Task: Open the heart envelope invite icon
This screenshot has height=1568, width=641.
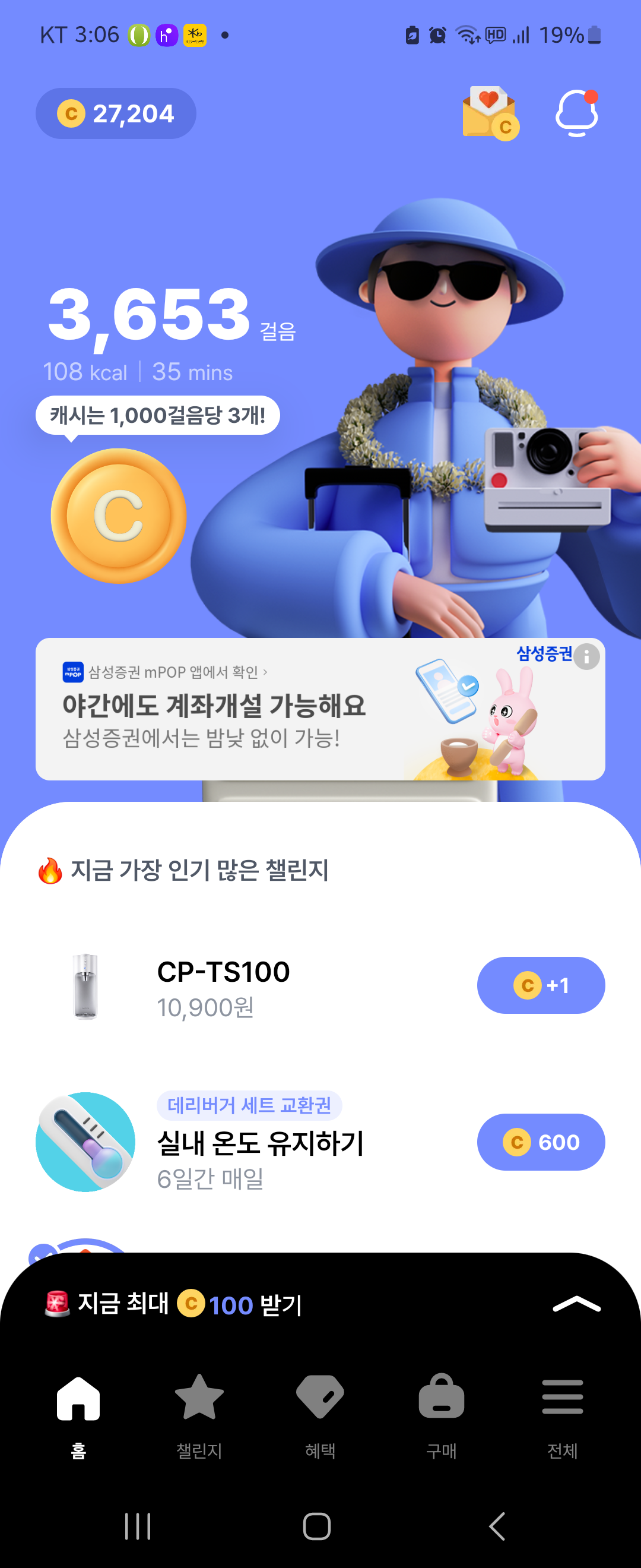Action: 490,113
